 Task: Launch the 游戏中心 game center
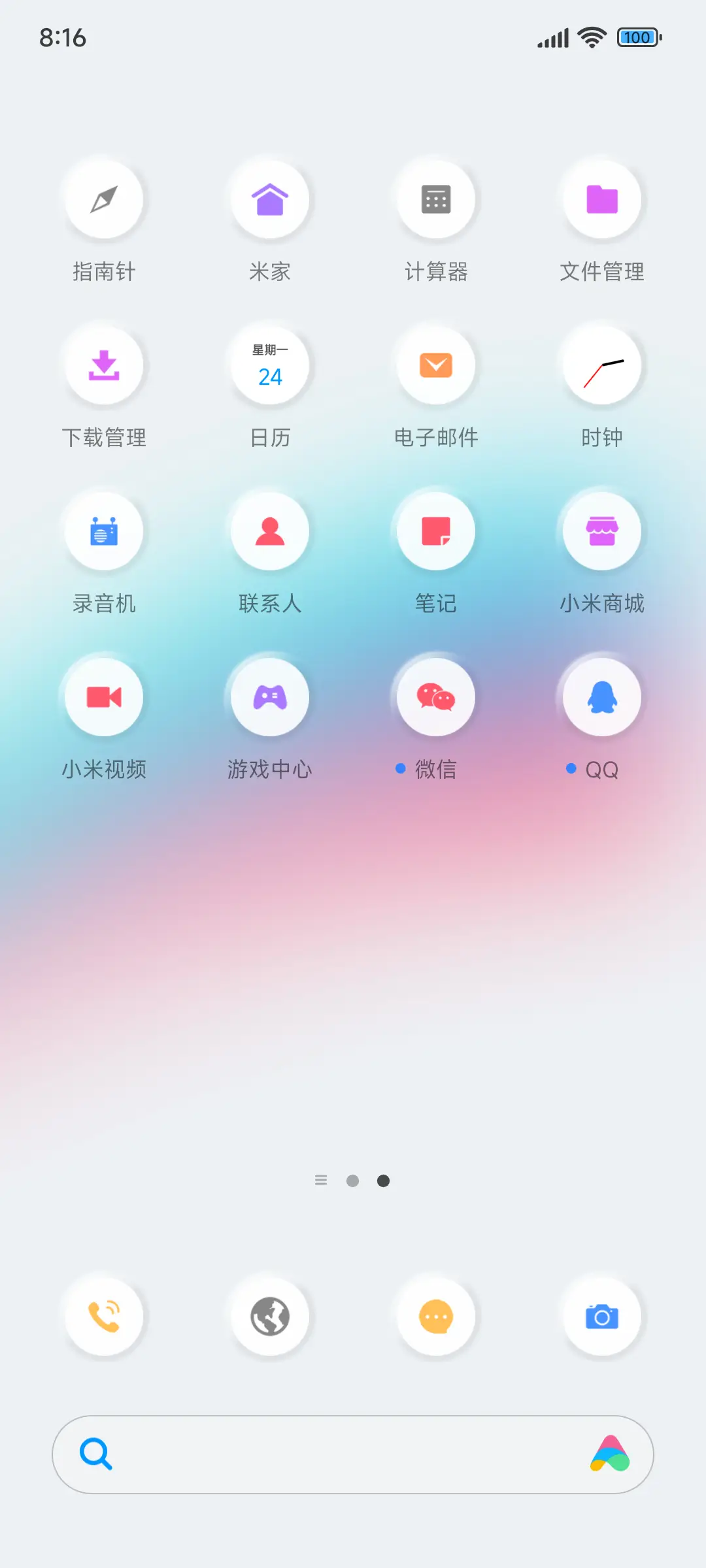pyautogui.click(x=269, y=697)
